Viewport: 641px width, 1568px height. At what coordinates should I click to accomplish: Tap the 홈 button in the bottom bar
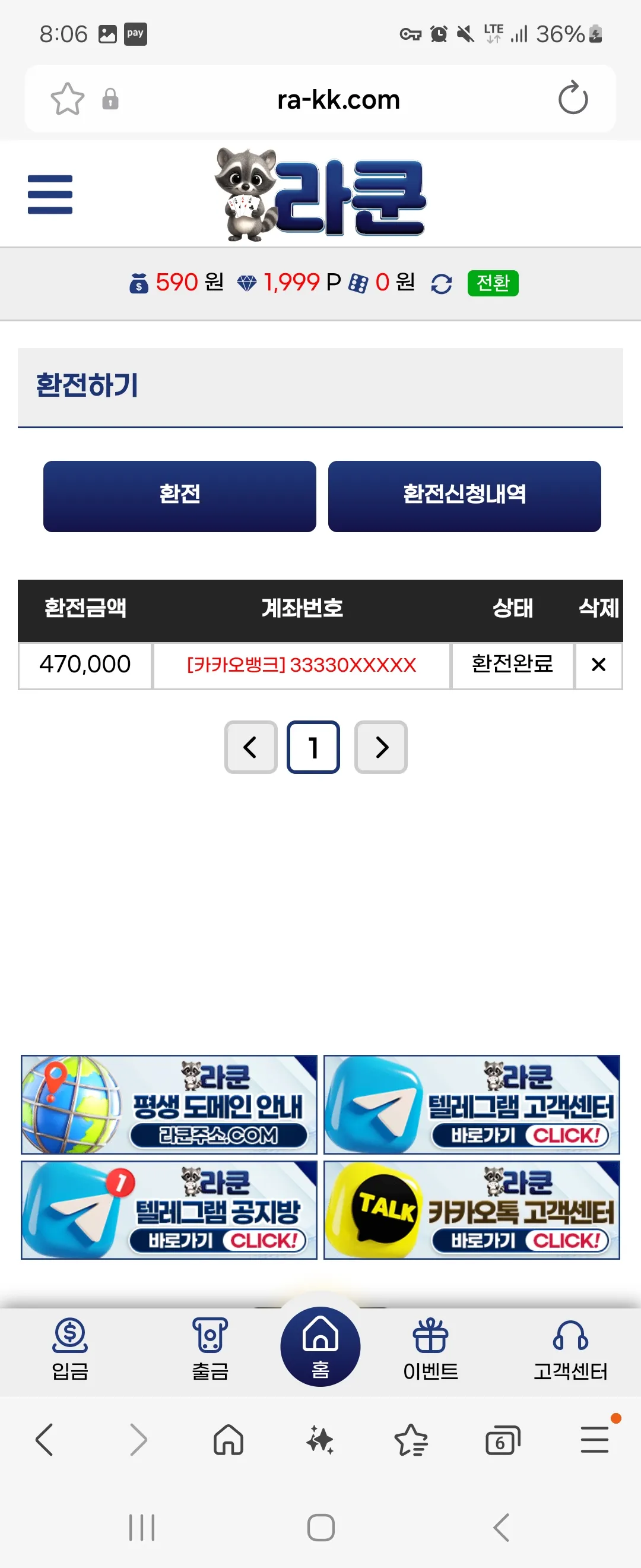click(x=320, y=1346)
